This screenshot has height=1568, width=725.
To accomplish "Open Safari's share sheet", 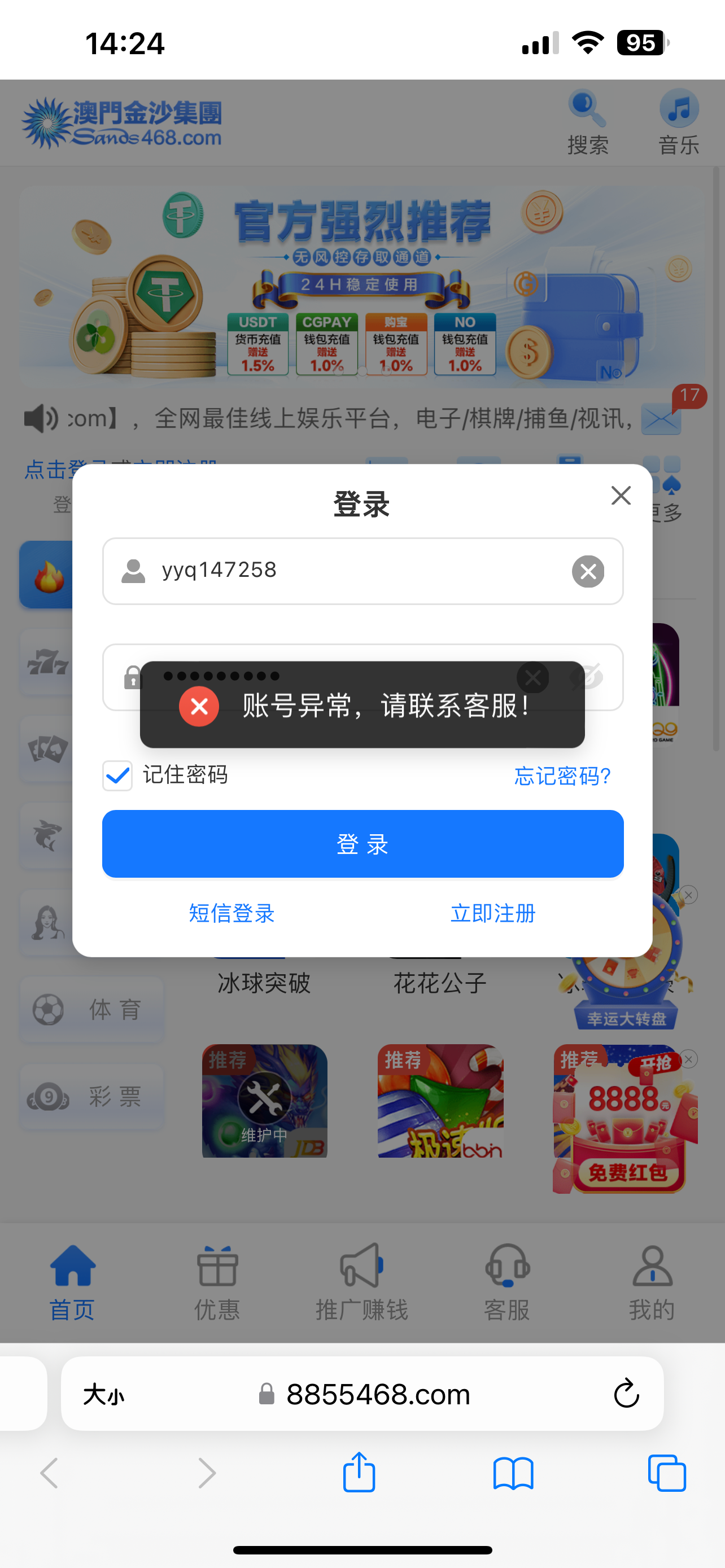I will (x=359, y=1473).
